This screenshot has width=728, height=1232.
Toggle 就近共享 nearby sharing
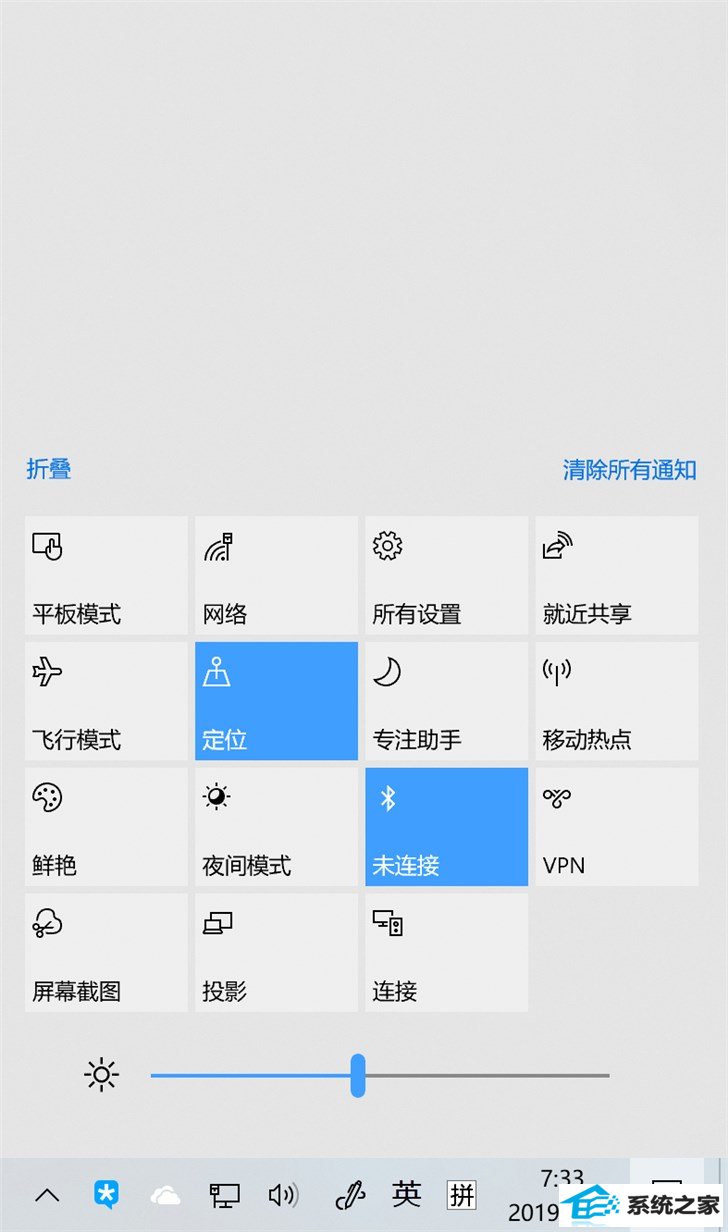(617, 575)
